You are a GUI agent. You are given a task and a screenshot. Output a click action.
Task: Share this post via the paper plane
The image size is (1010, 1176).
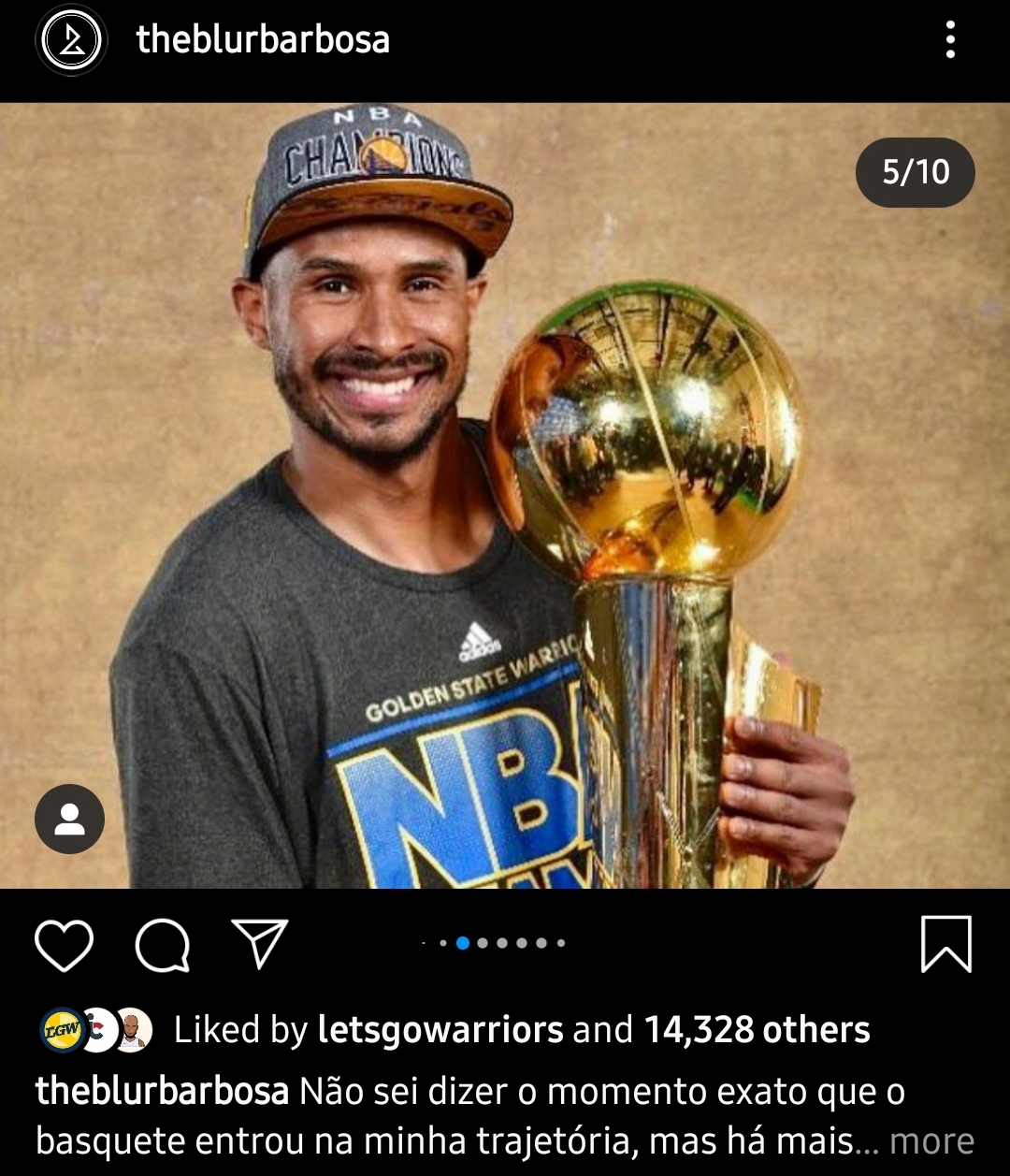coord(259,943)
